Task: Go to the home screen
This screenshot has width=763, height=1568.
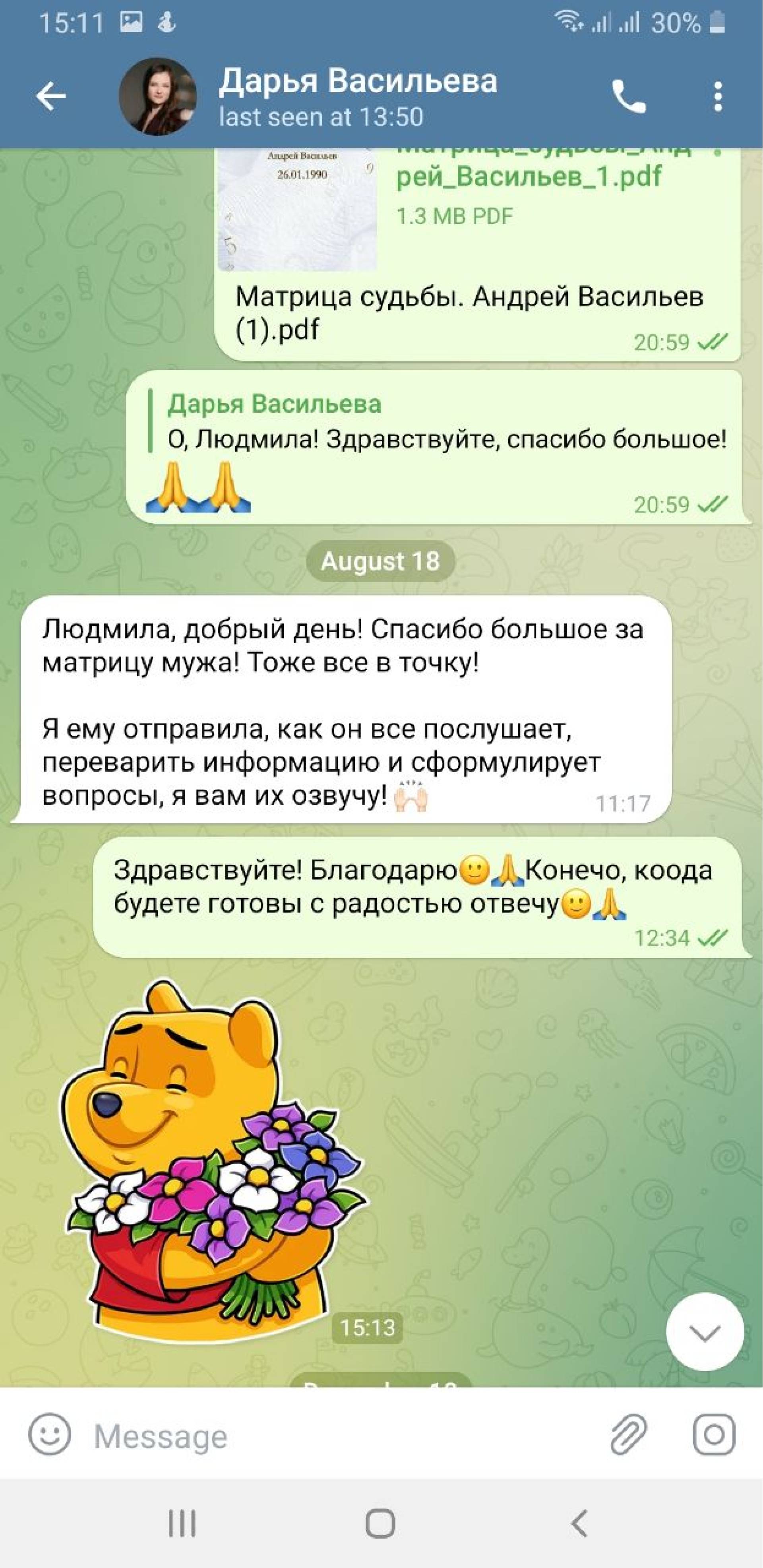Action: 381,1524
